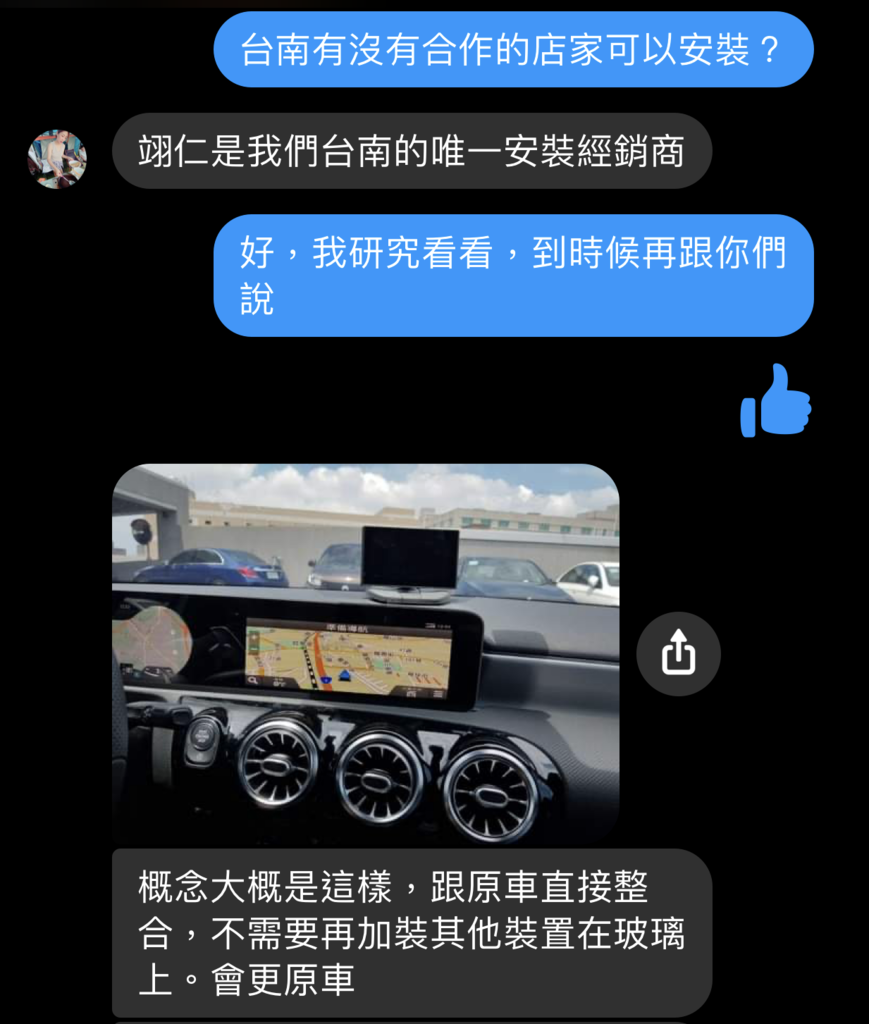This screenshot has width=869, height=1024.
Task: Share the car dashboard photo
Action: pos(678,654)
